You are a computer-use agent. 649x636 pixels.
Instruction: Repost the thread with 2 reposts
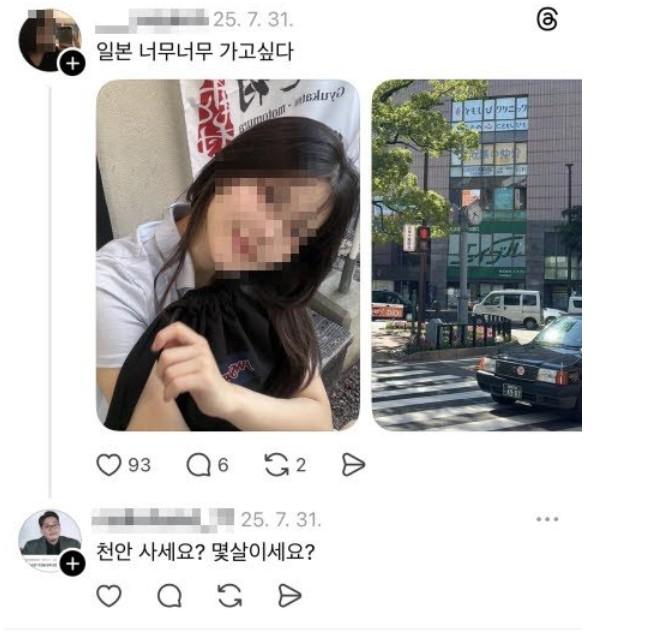[277, 465]
